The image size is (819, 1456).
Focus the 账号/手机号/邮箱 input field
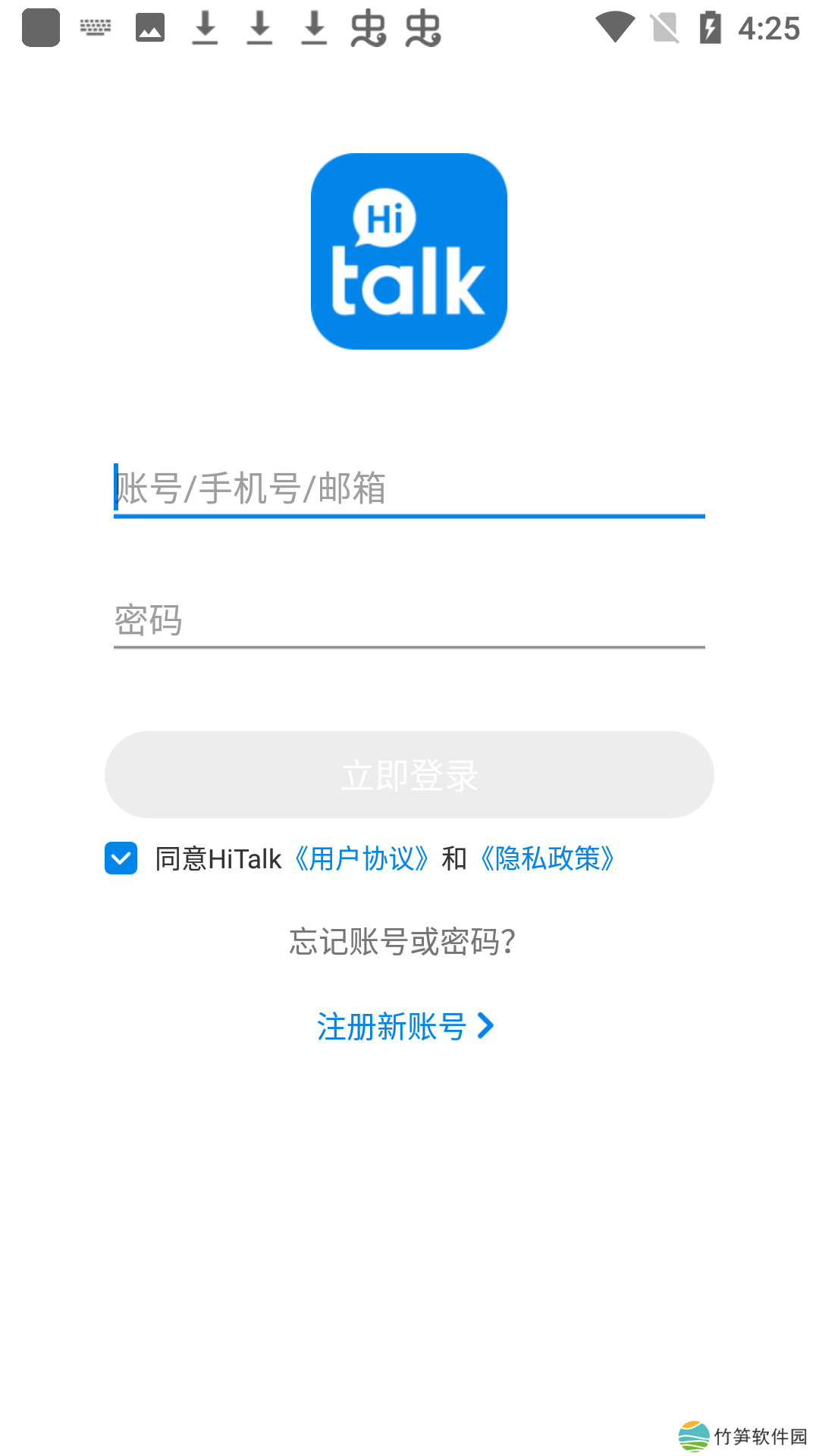[409, 488]
